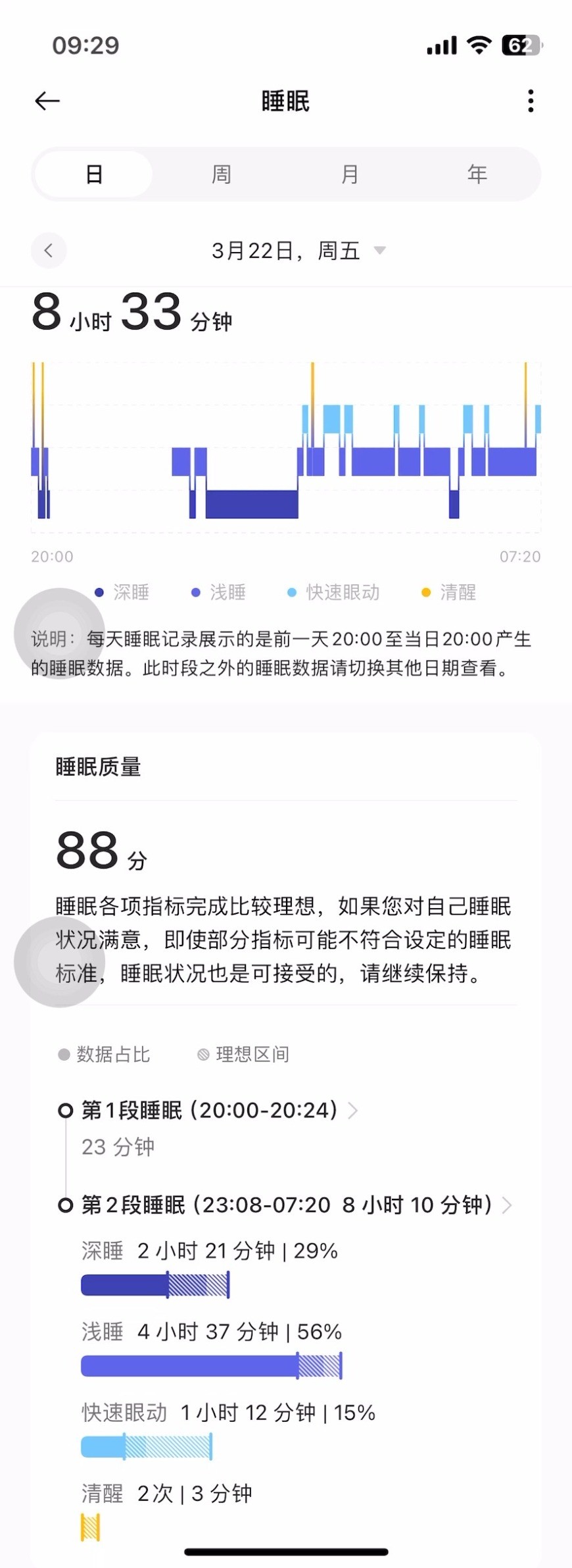Open 第1段睡眠 (20:00-20:24) details

pyautogui.click(x=217, y=1111)
